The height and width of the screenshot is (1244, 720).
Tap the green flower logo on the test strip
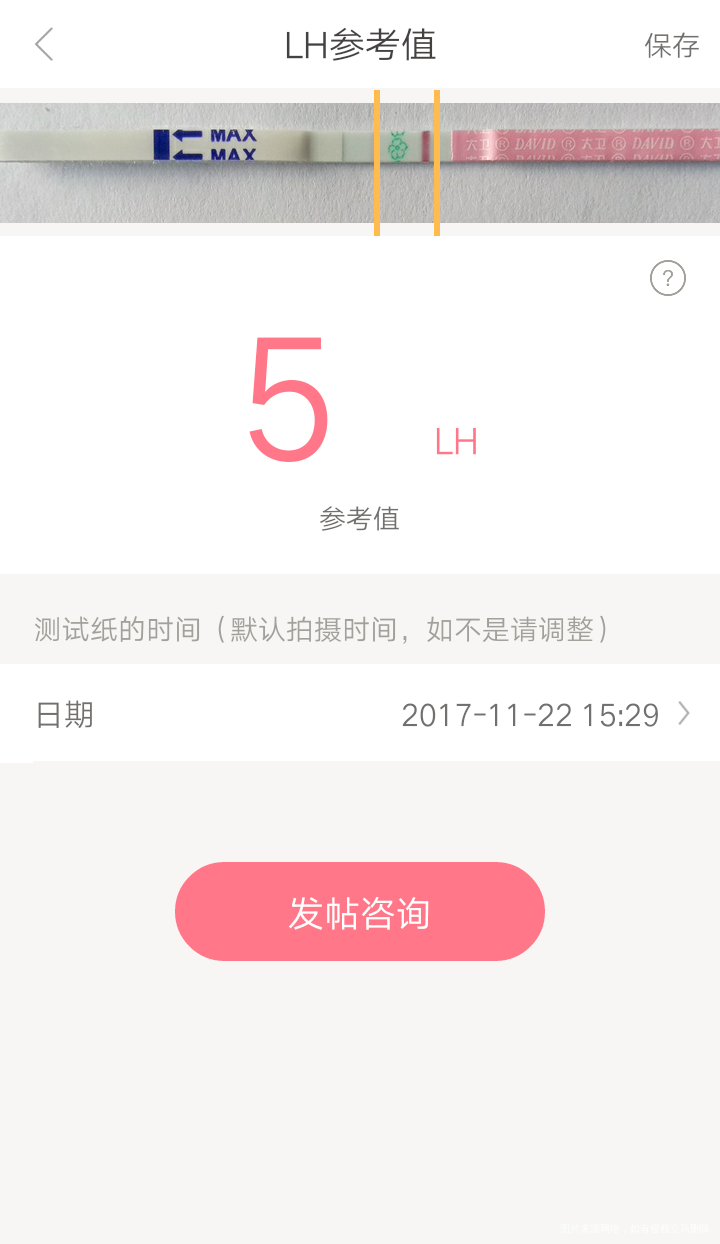click(399, 146)
